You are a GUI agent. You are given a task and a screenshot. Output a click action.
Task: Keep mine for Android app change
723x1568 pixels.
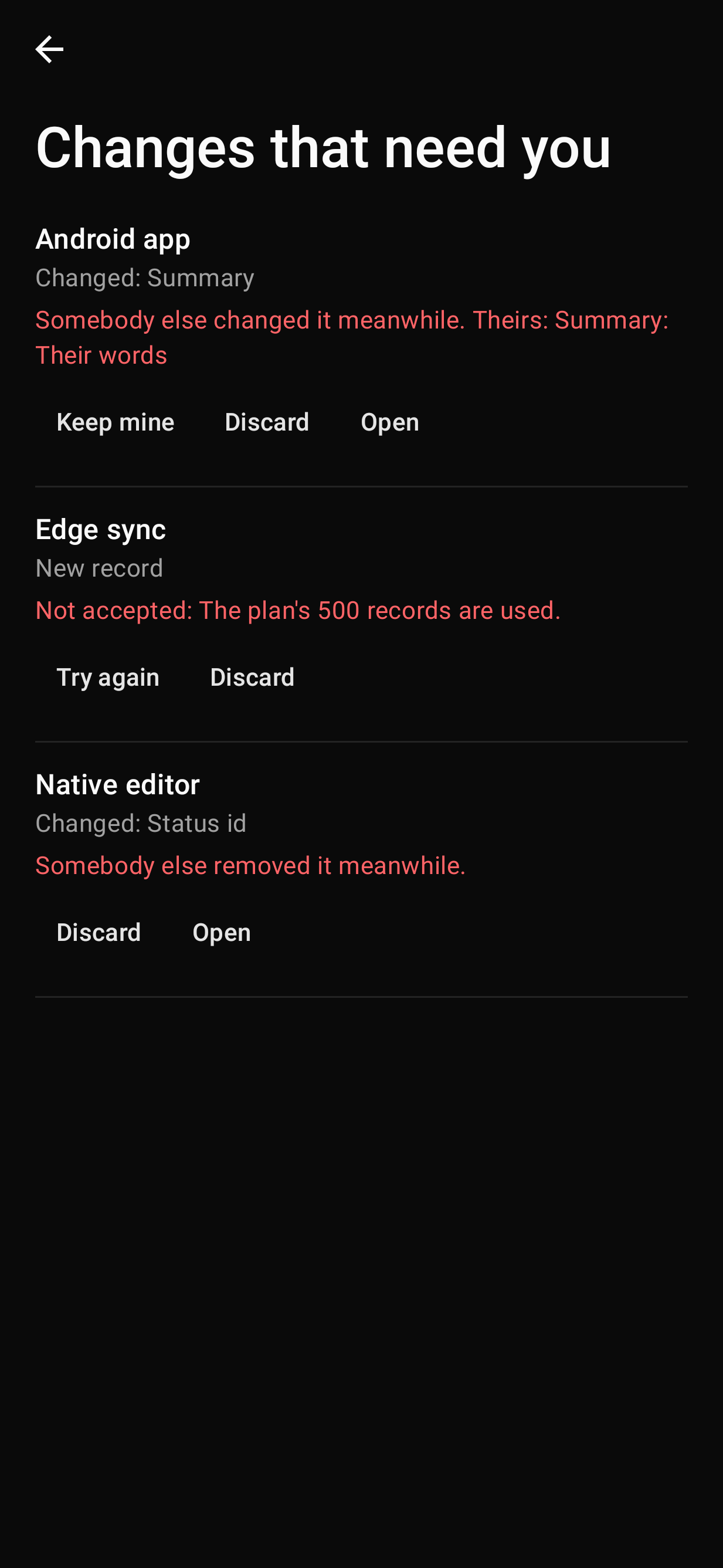pos(115,422)
